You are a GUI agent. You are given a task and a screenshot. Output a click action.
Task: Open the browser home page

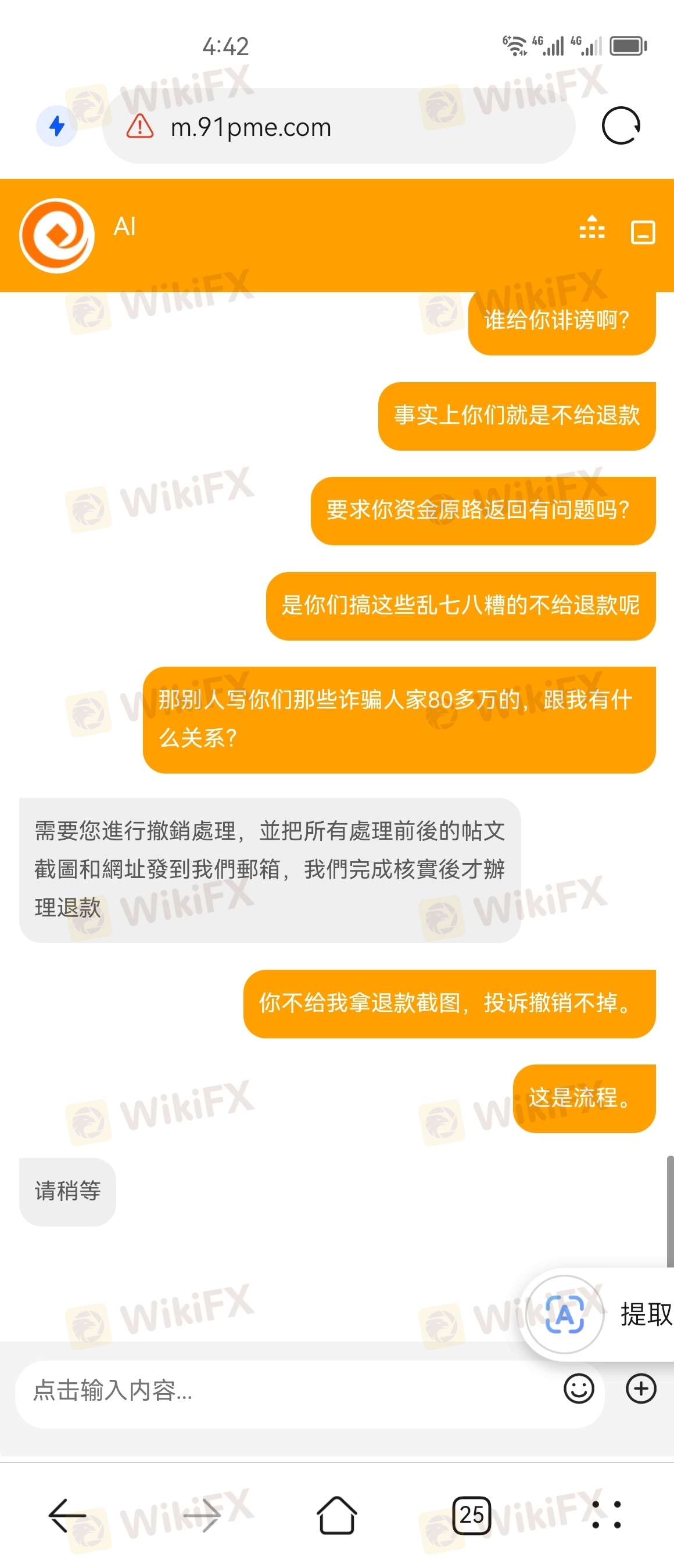tap(336, 1515)
